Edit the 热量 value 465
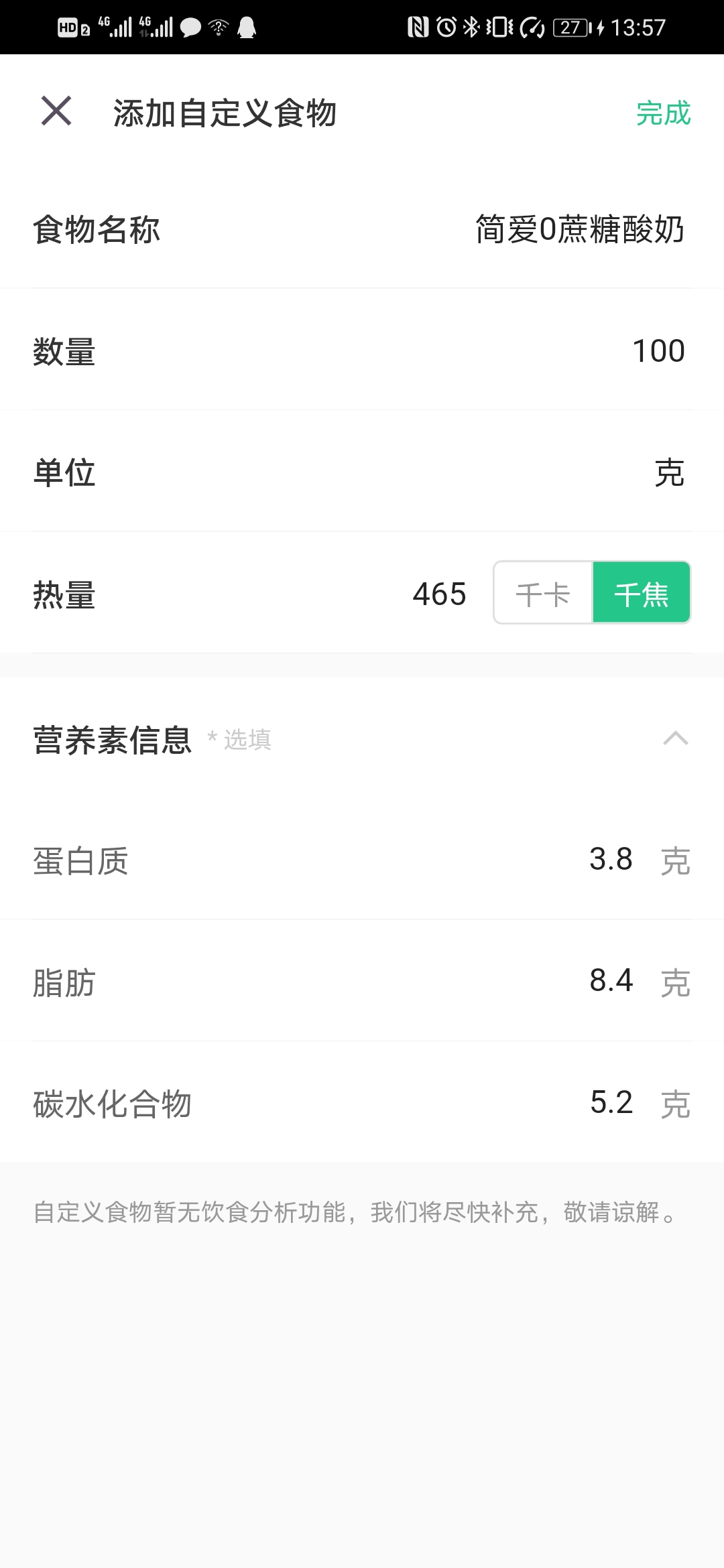Screen dimensions: 724x1568 439,594
